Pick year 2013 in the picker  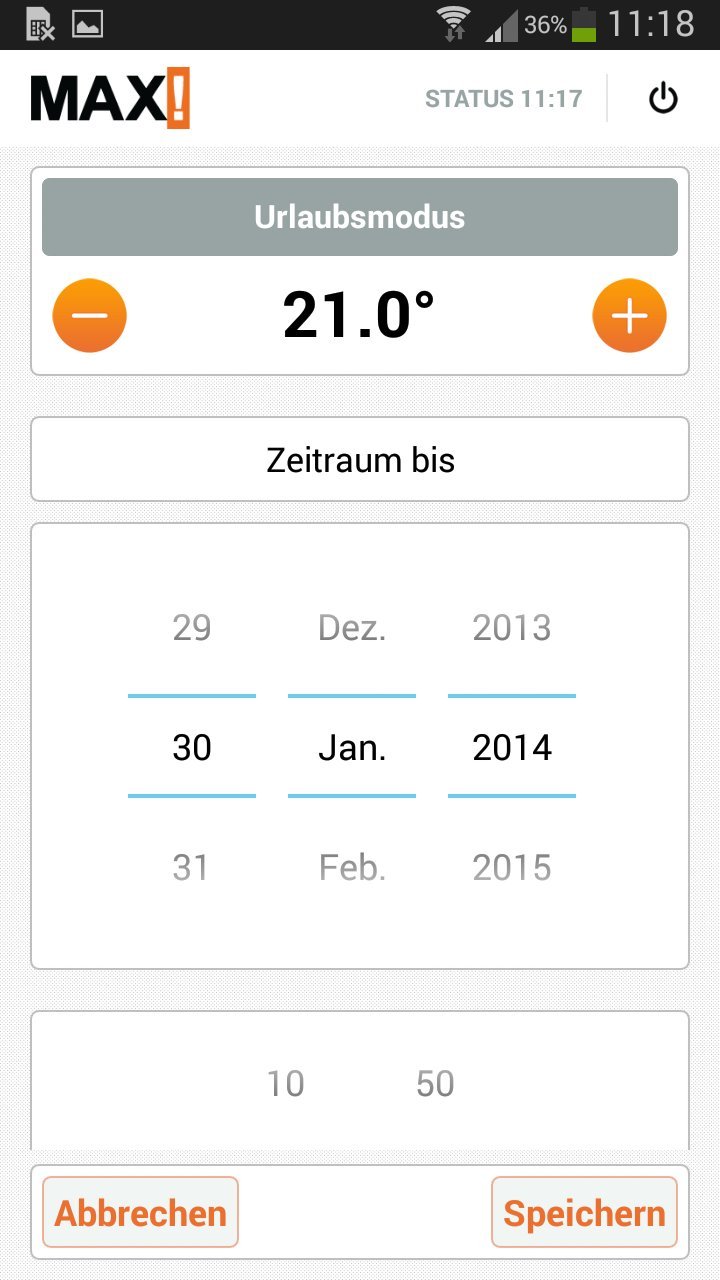512,628
